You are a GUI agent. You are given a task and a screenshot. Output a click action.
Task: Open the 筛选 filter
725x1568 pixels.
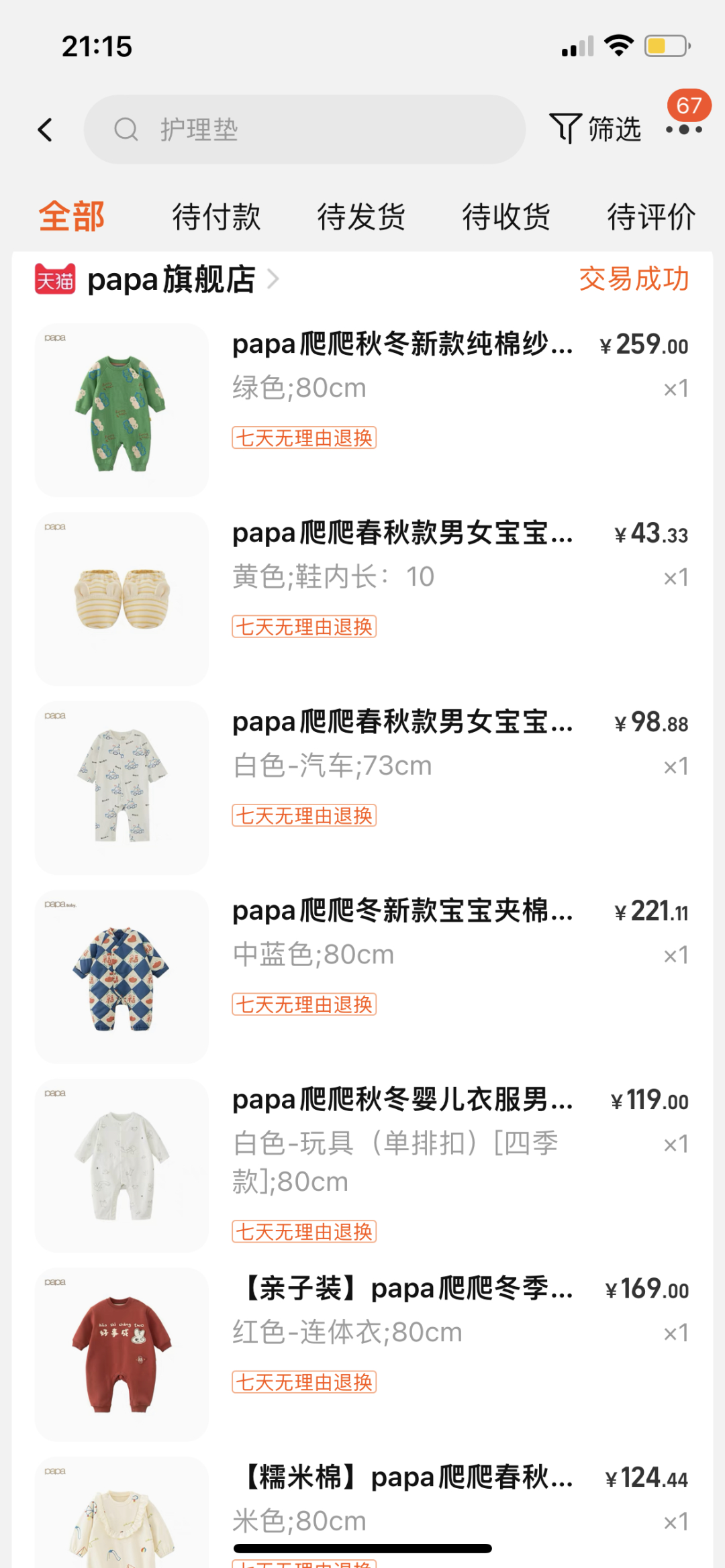595,129
